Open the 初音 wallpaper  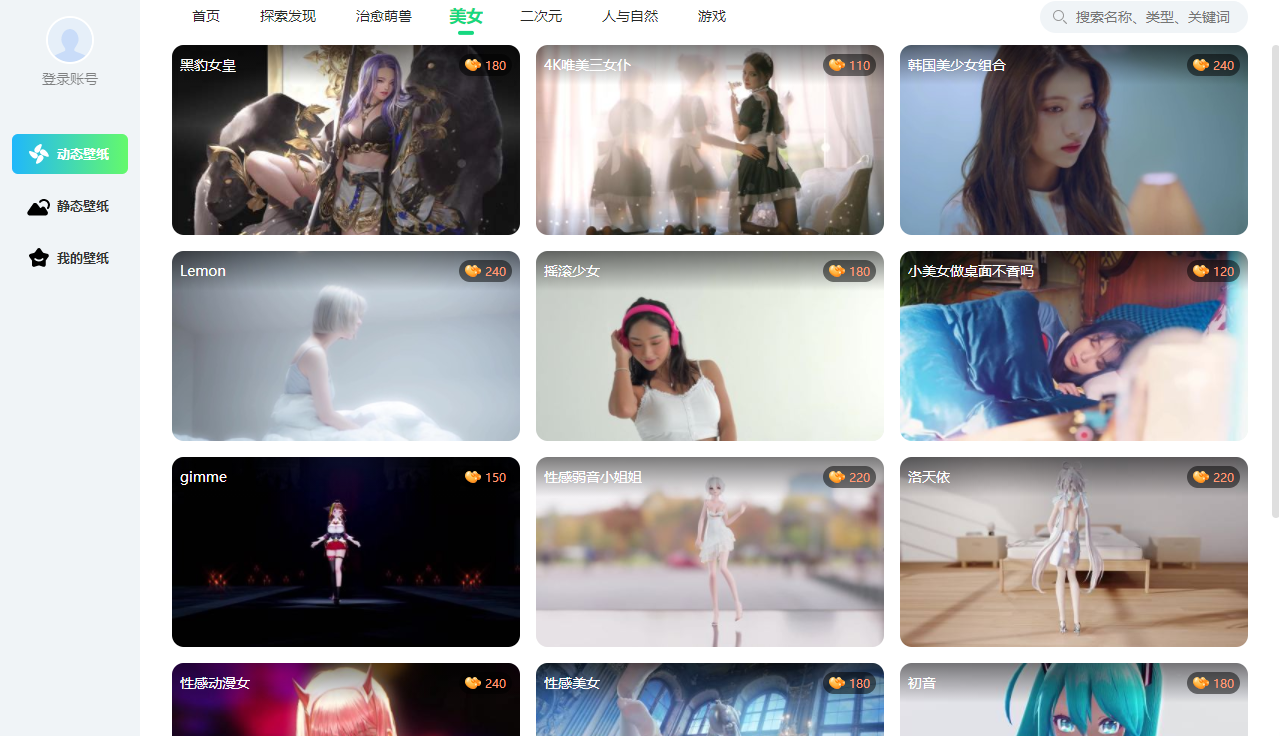click(1074, 700)
